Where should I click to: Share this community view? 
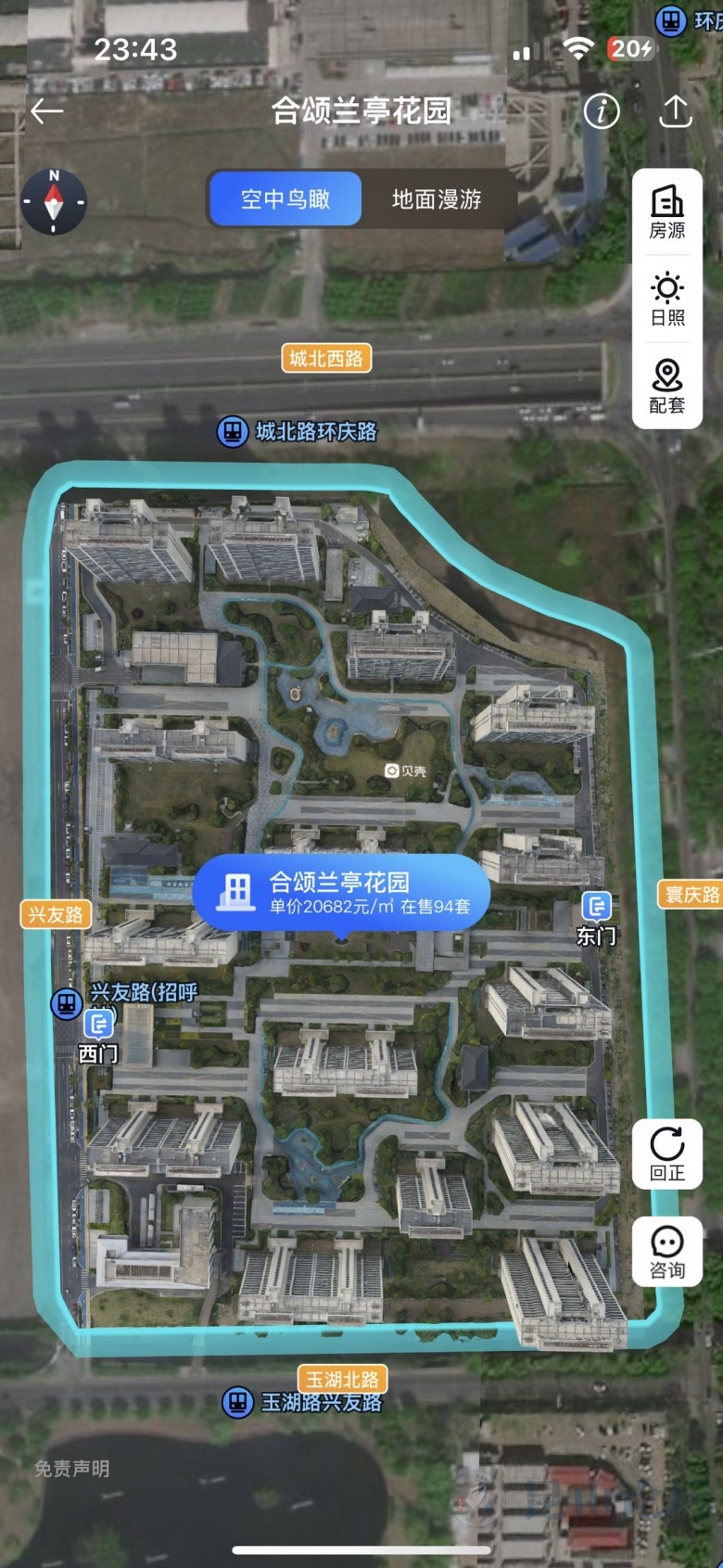click(676, 111)
